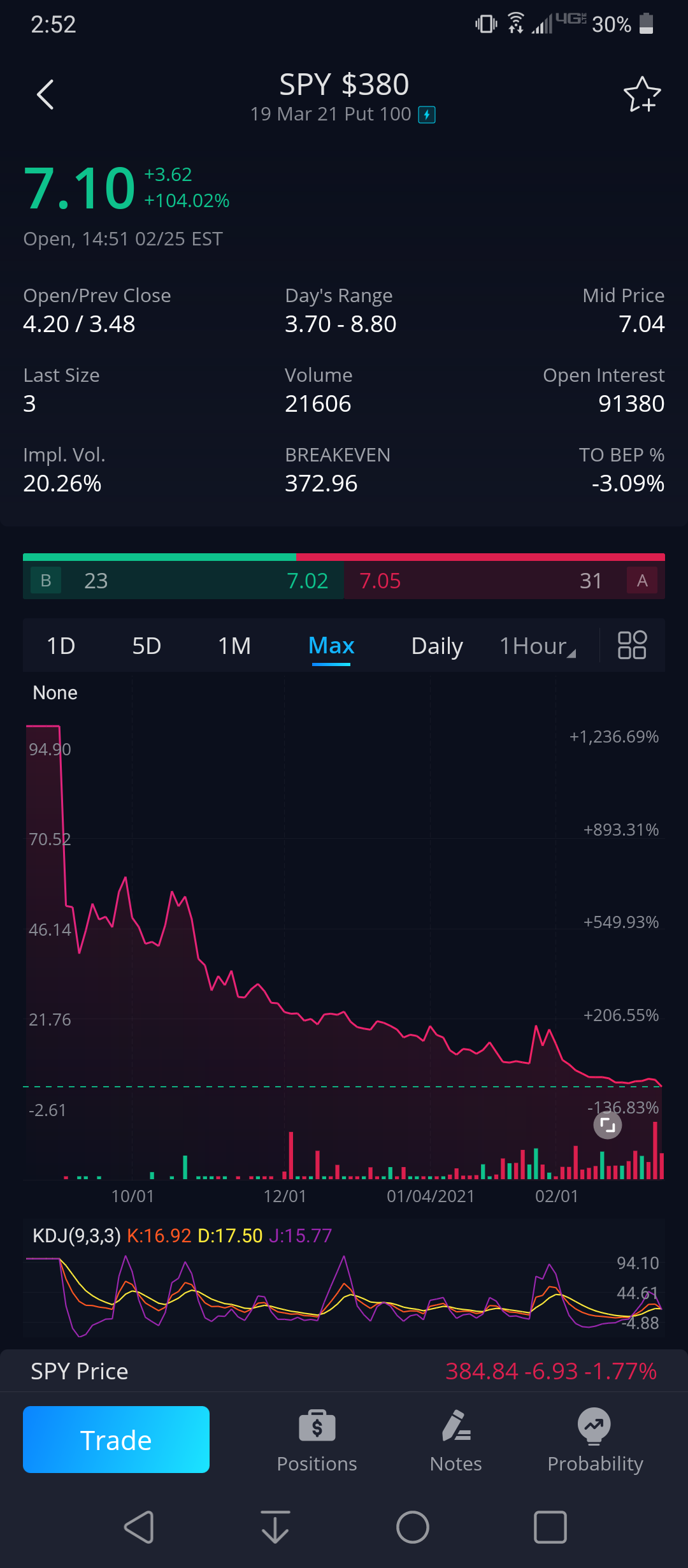Tap the Android home circle button

412,1527
